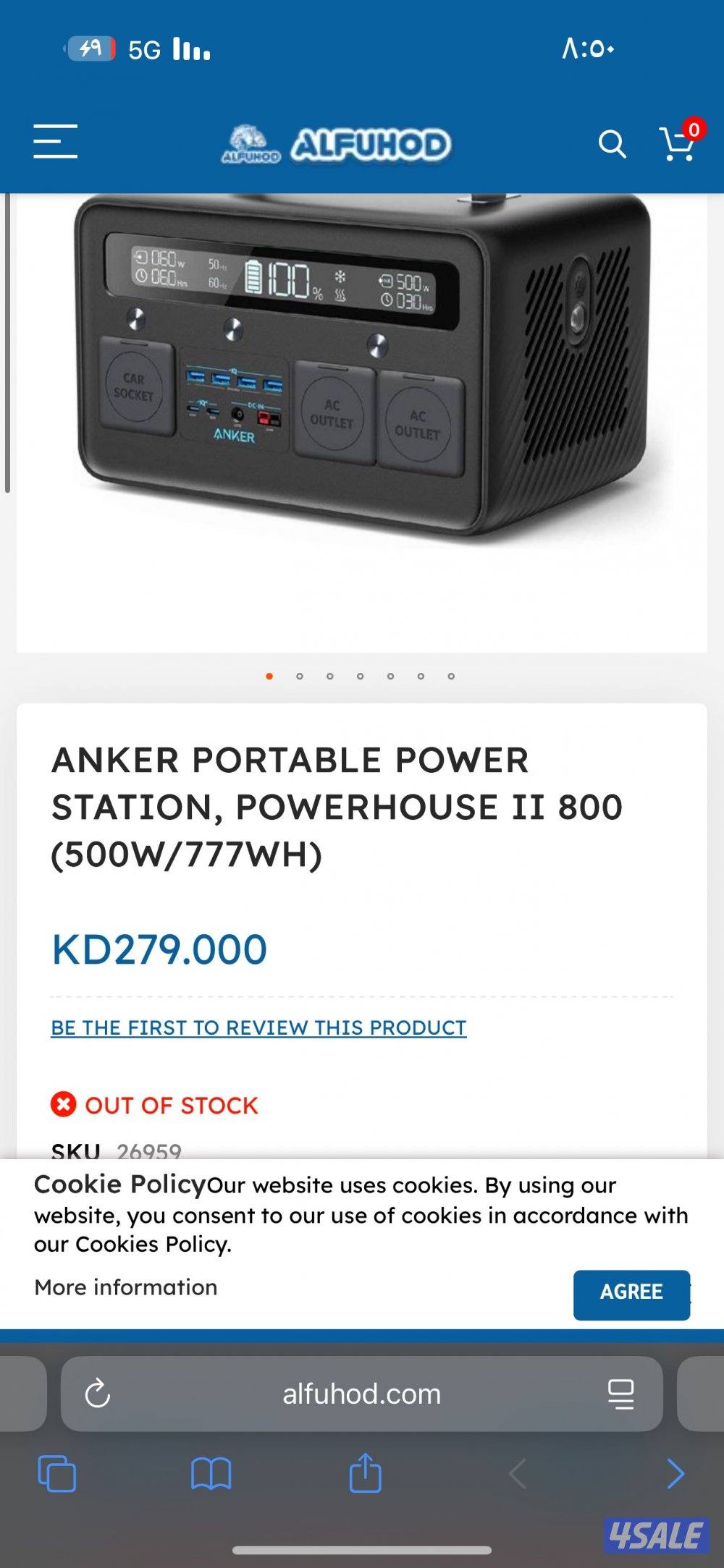Select the first carousel dot

[269, 676]
